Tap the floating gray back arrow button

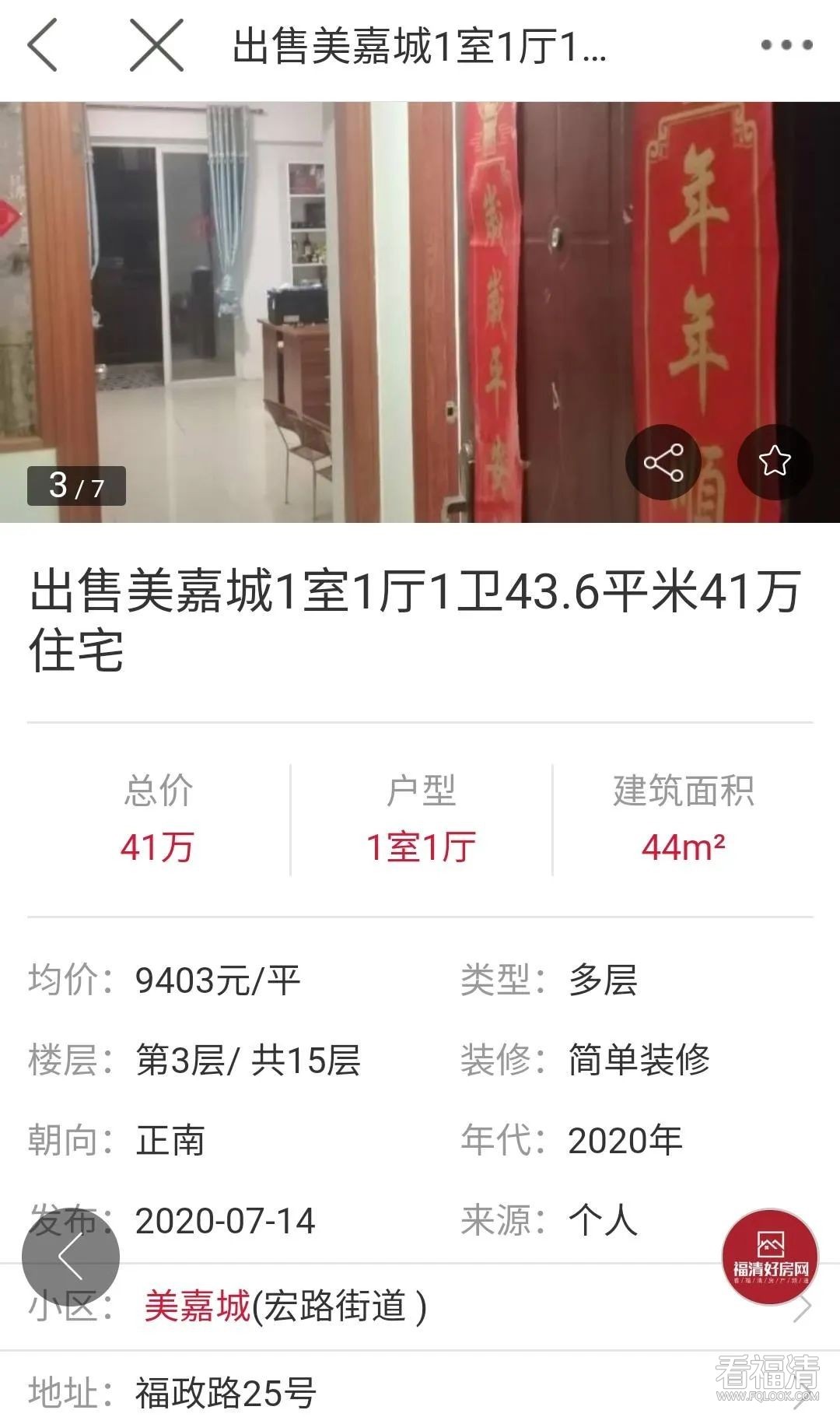(x=71, y=1257)
